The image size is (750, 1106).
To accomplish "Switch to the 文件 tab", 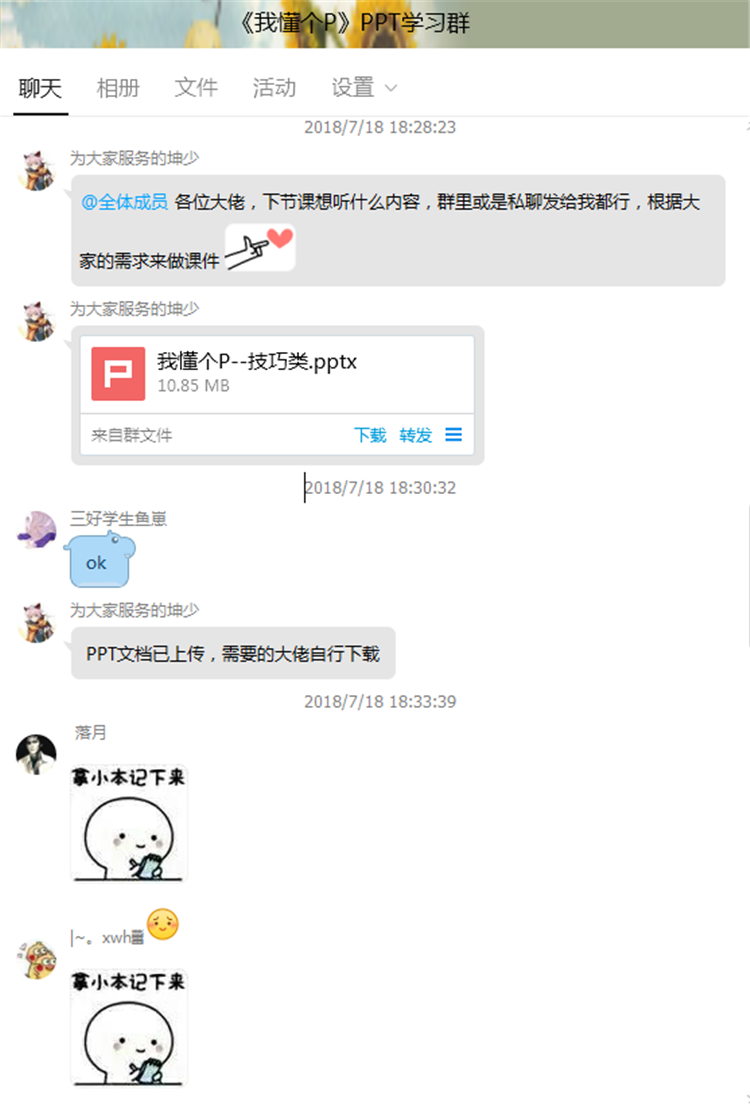I will click(196, 88).
